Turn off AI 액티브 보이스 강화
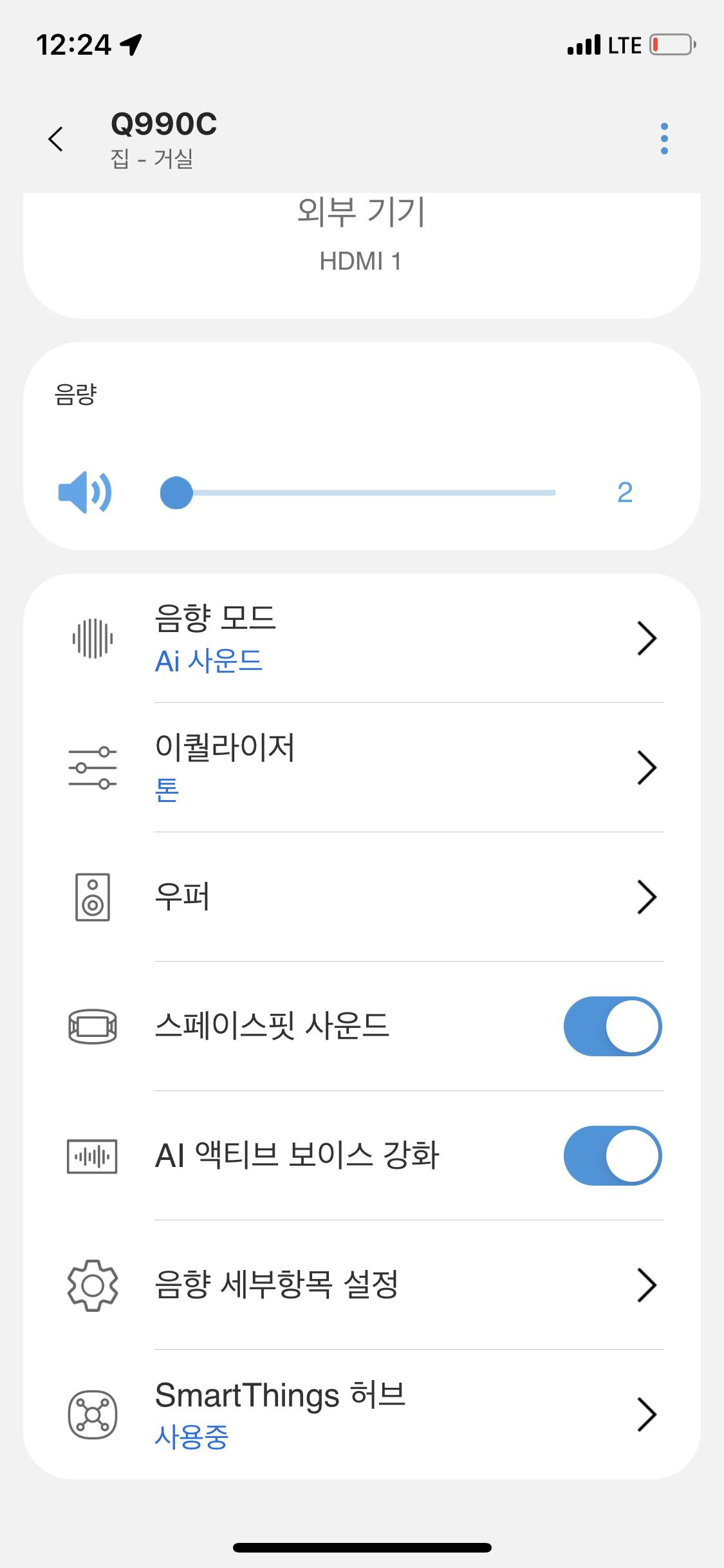724x1568 pixels. click(x=612, y=1155)
